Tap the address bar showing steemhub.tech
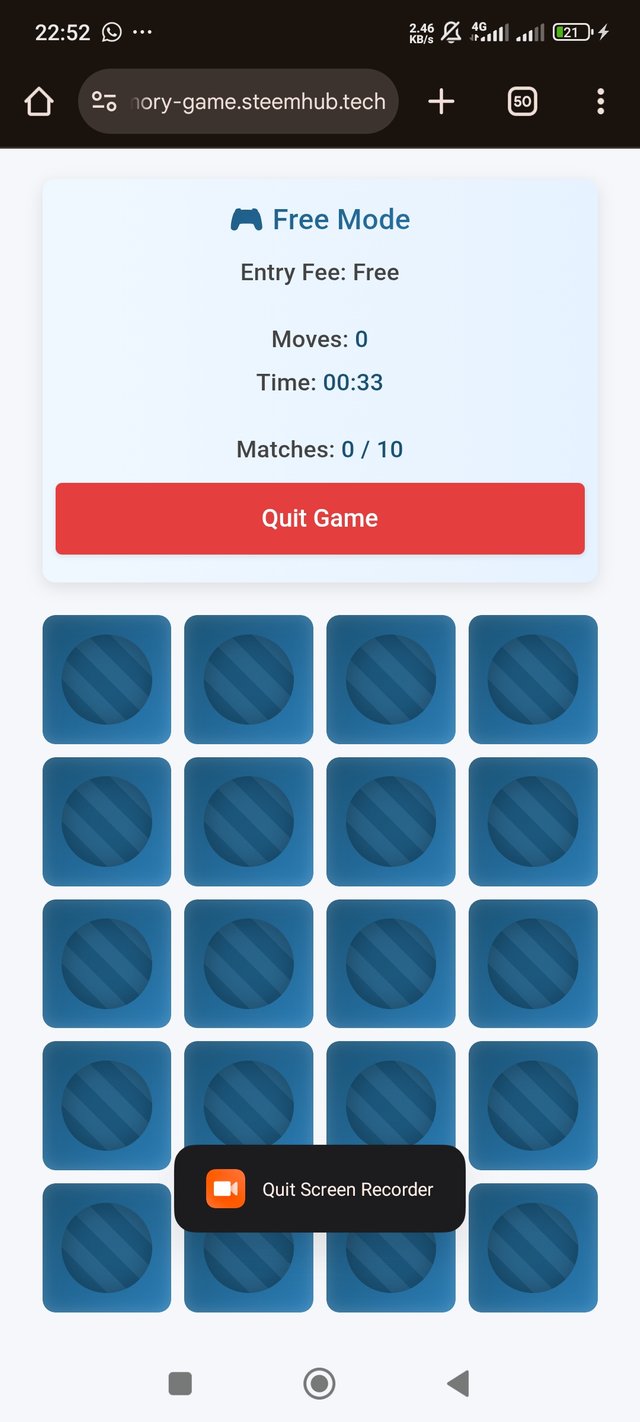The width and height of the screenshot is (640, 1422). tap(238, 101)
